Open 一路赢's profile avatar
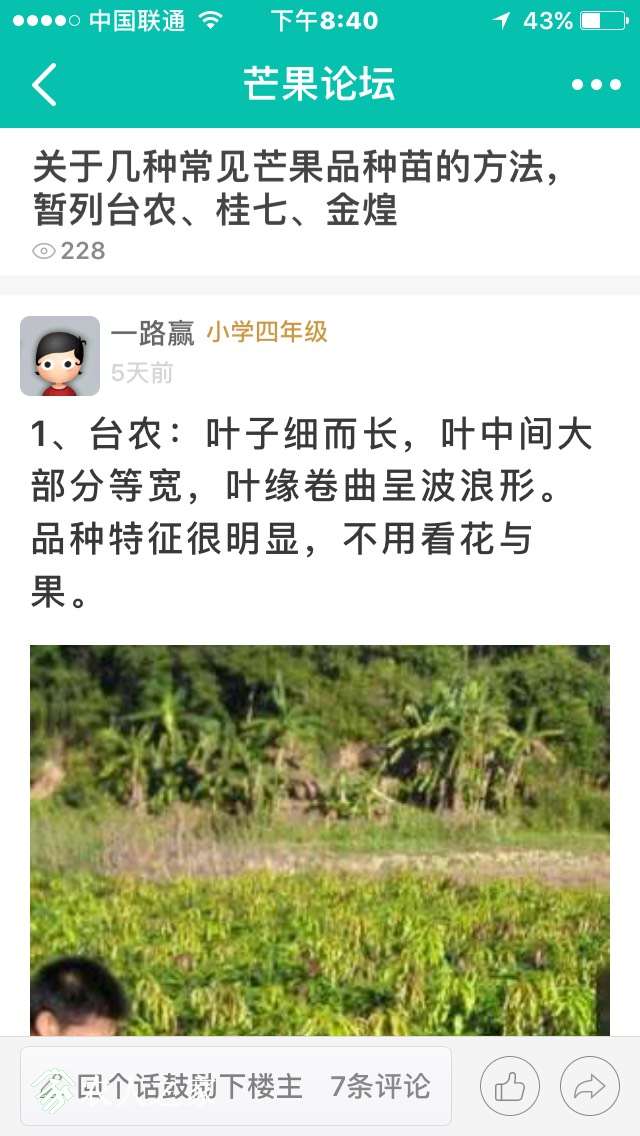 (60, 356)
